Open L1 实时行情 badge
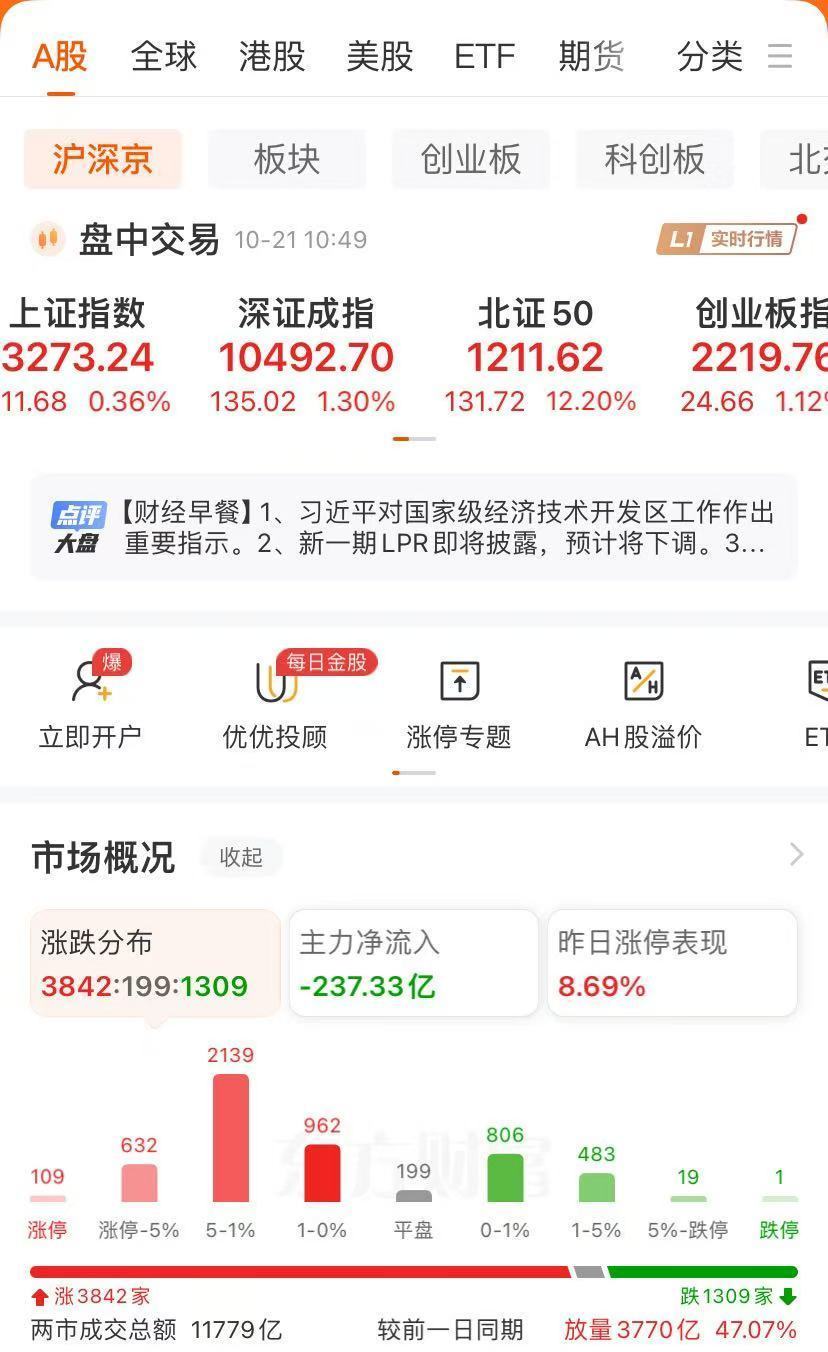This screenshot has width=828, height=1352. (728, 239)
